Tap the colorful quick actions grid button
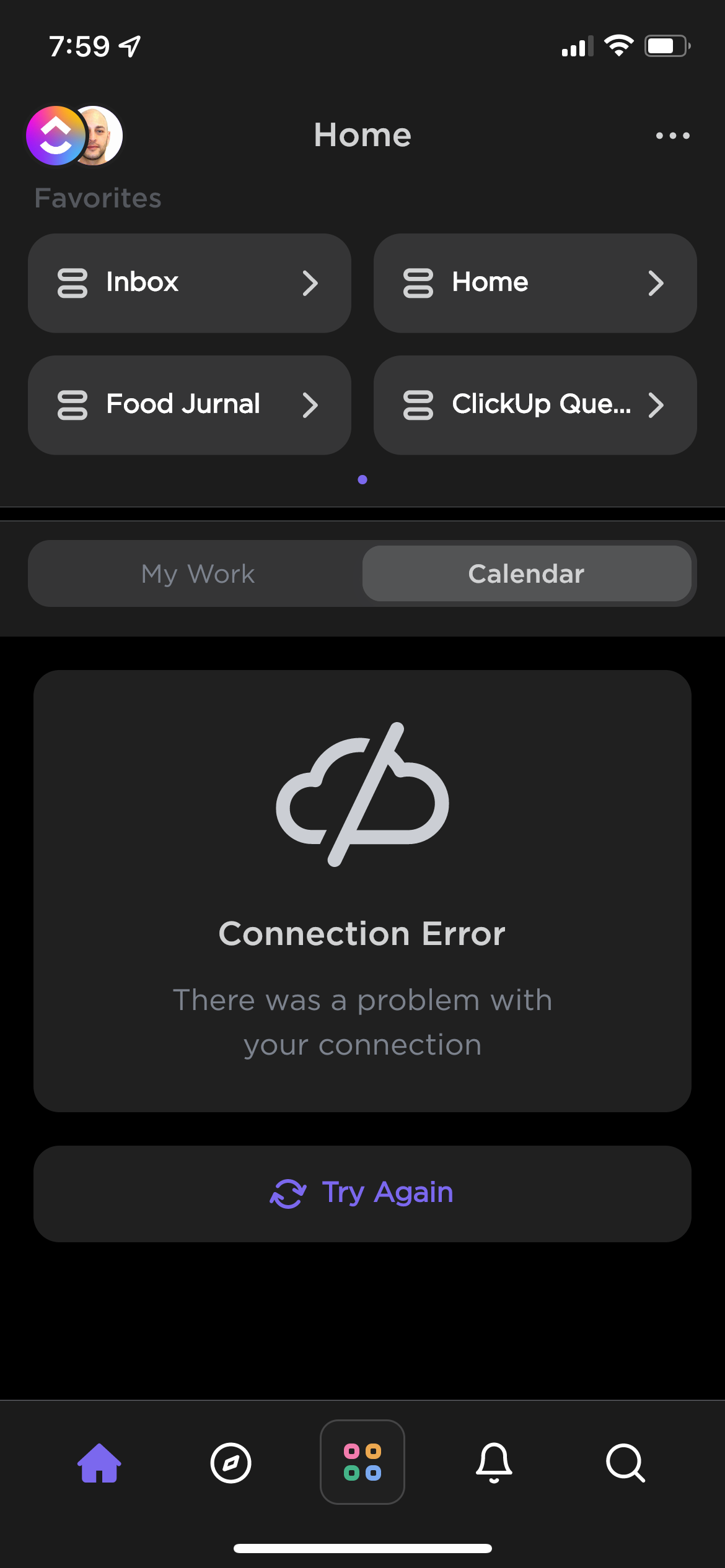The image size is (725, 1568). coord(362,1461)
